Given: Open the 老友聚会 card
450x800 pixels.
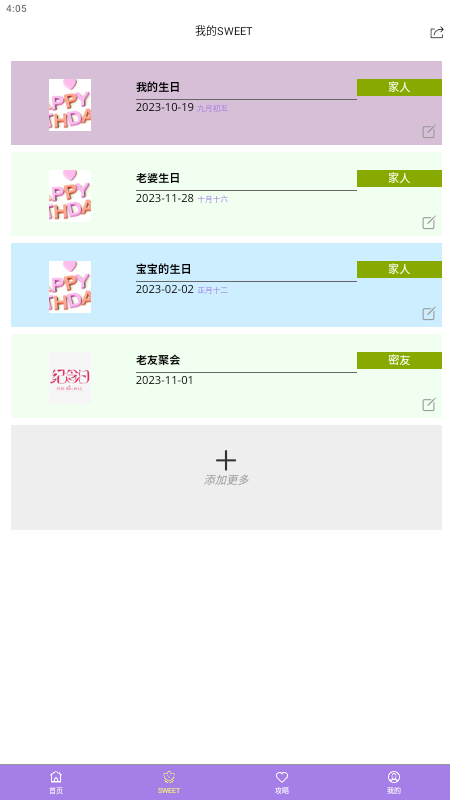Looking at the screenshot, I should click(226, 376).
